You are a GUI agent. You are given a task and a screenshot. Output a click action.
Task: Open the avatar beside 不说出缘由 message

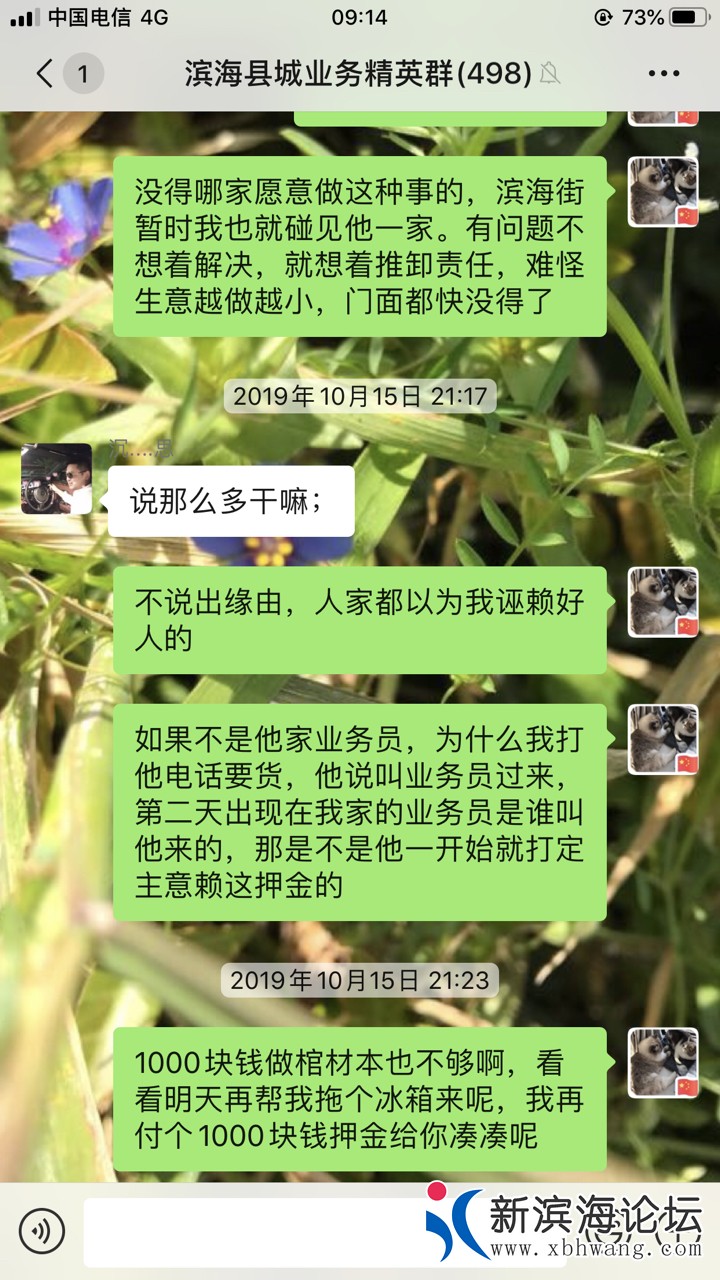click(662, 602)
